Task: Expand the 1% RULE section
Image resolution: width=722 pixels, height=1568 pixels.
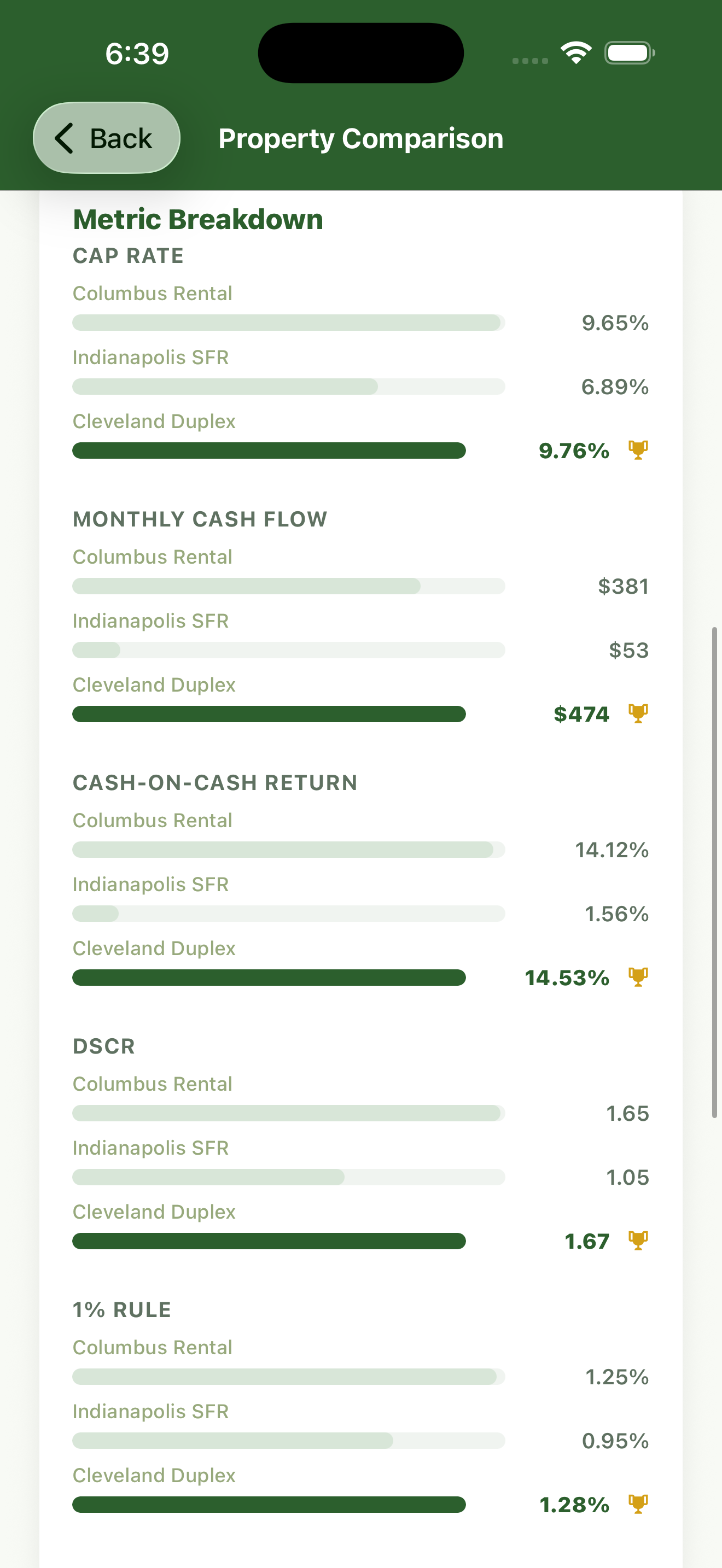Action: tap(122, 1310)
